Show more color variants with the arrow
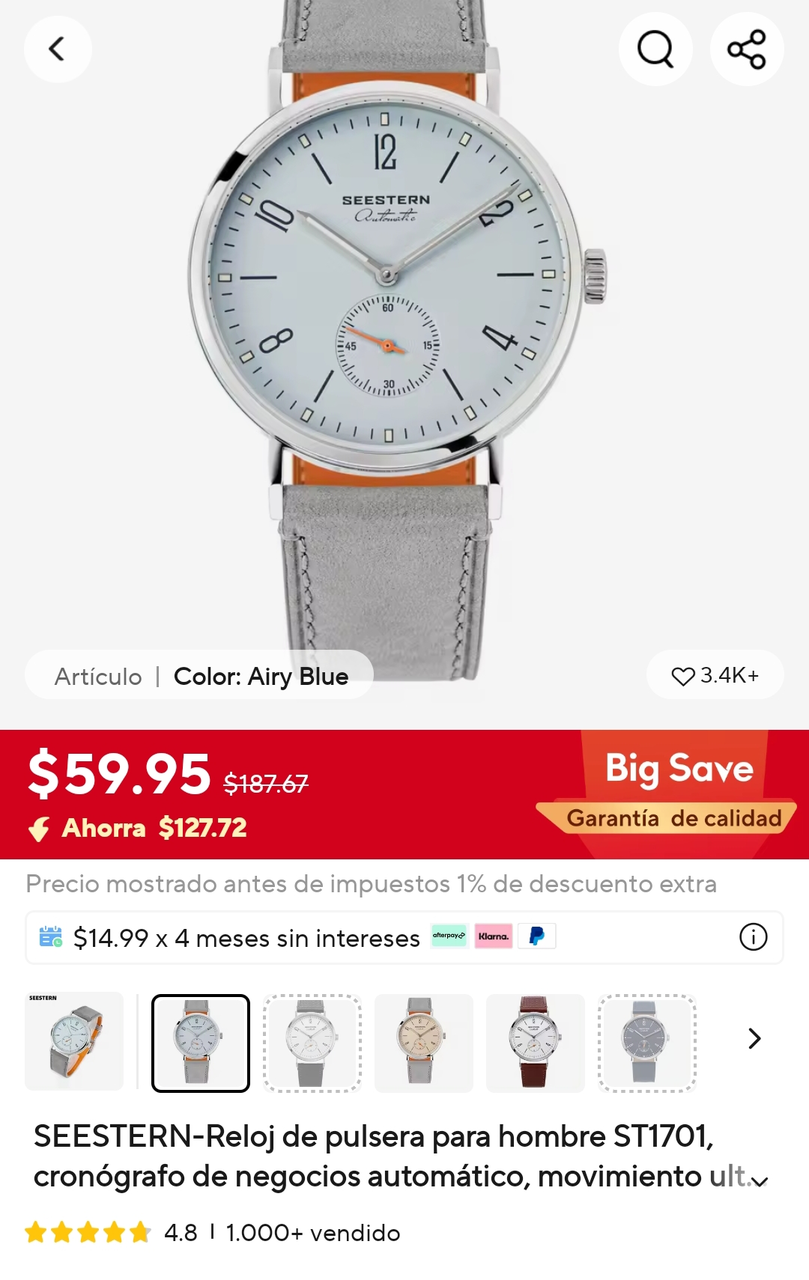The width and height of the screenshot is (809, 1280). [x=754, y=1039]
